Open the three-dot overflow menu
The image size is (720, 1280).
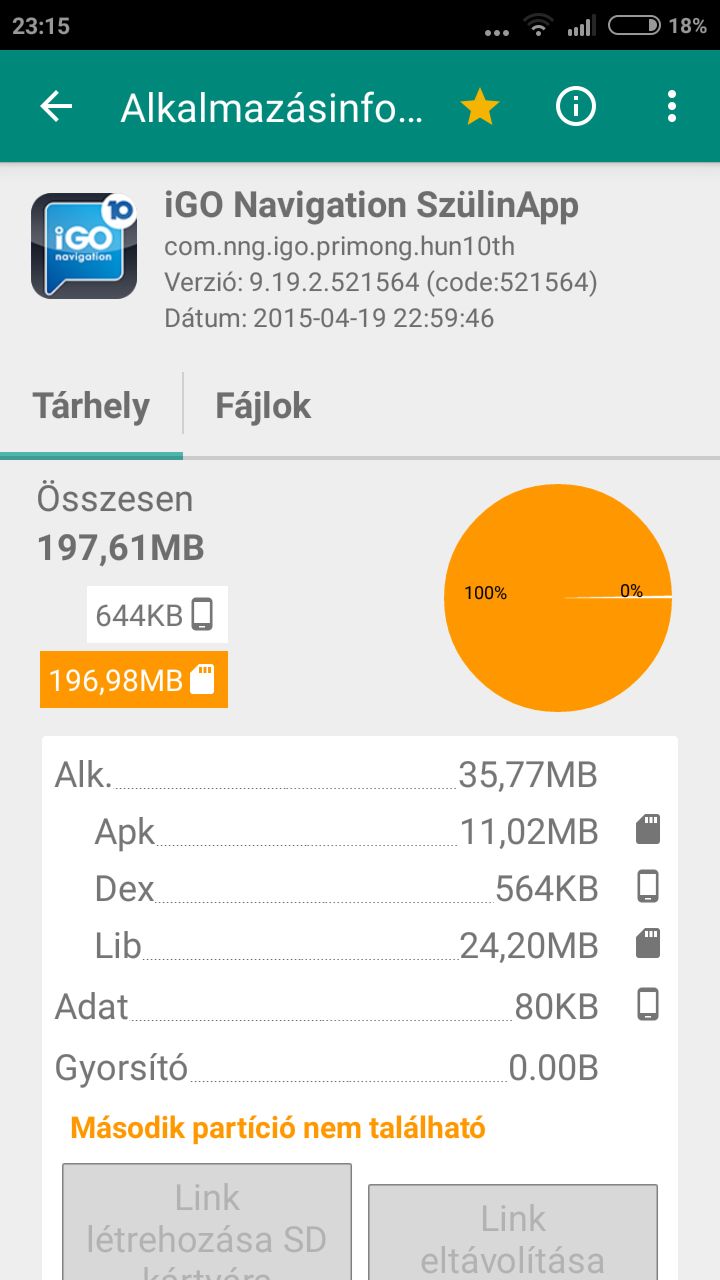coord(671,107)
